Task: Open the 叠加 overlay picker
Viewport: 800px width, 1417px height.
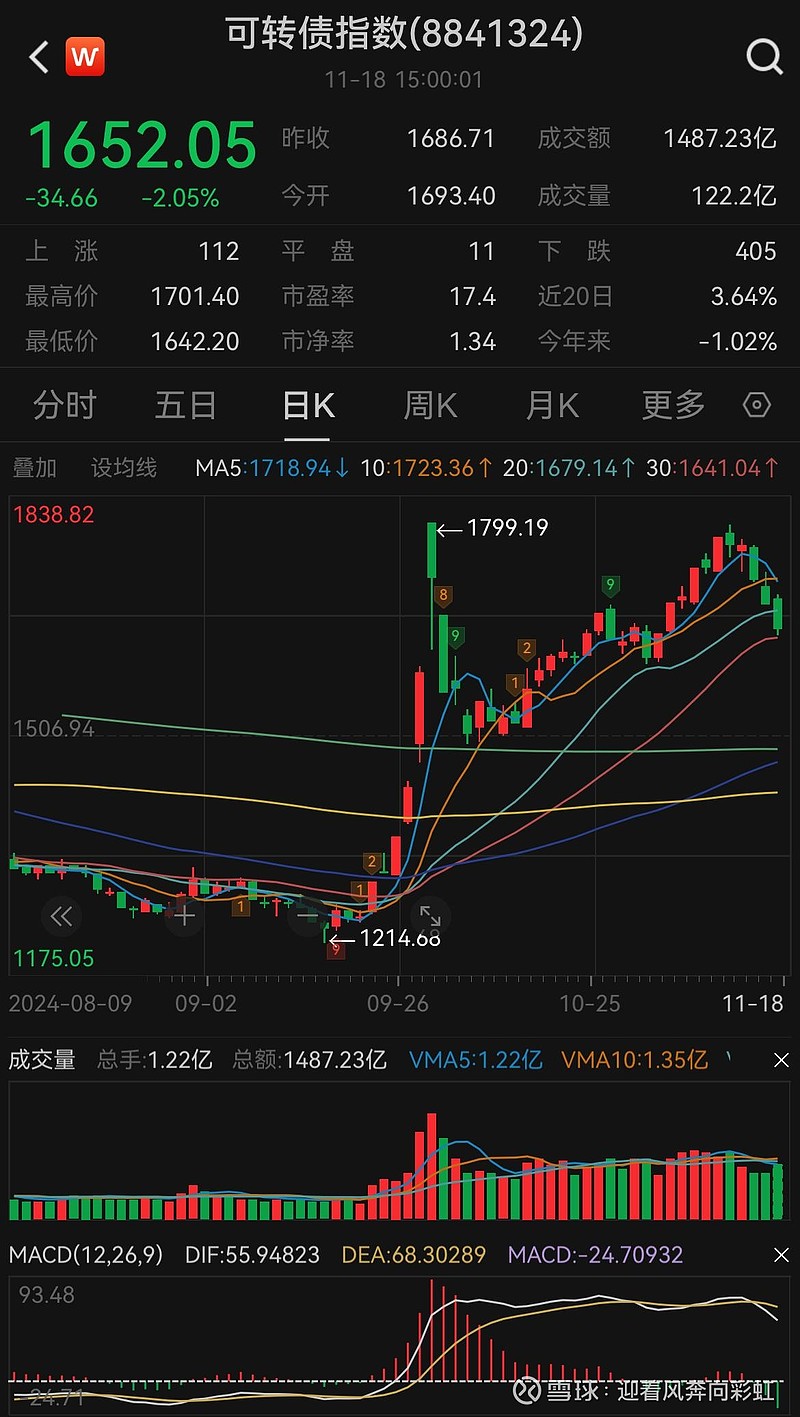Action: point(37,467)
